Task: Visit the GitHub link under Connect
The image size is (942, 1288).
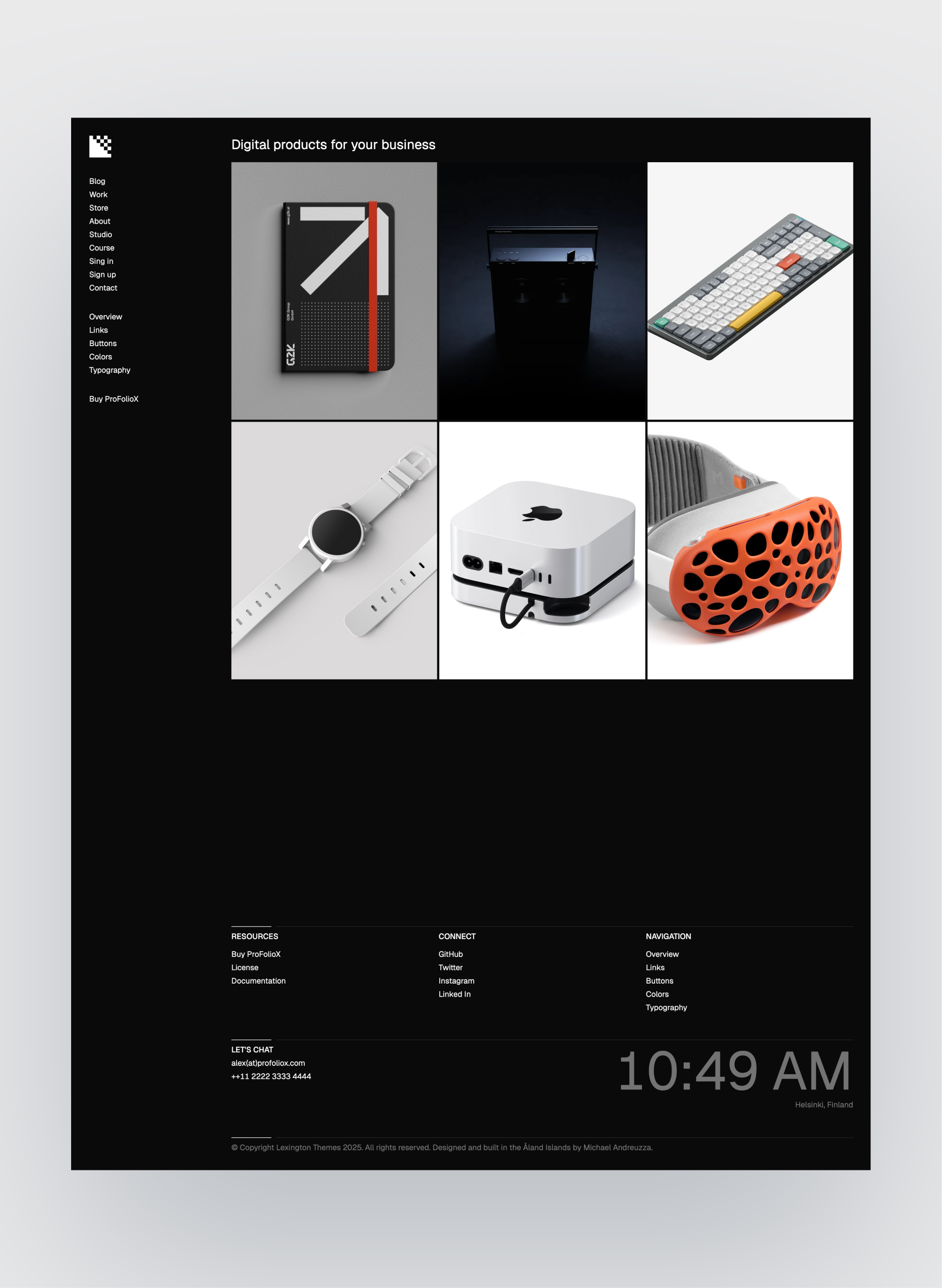Action: (x=450, y=954)
